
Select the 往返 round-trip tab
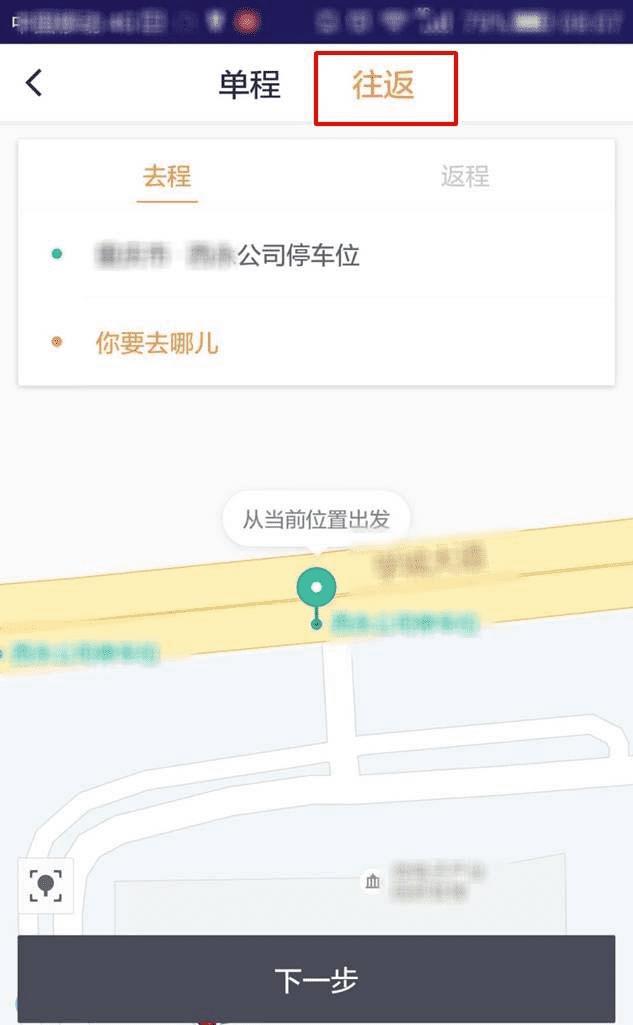coord(384,86)
